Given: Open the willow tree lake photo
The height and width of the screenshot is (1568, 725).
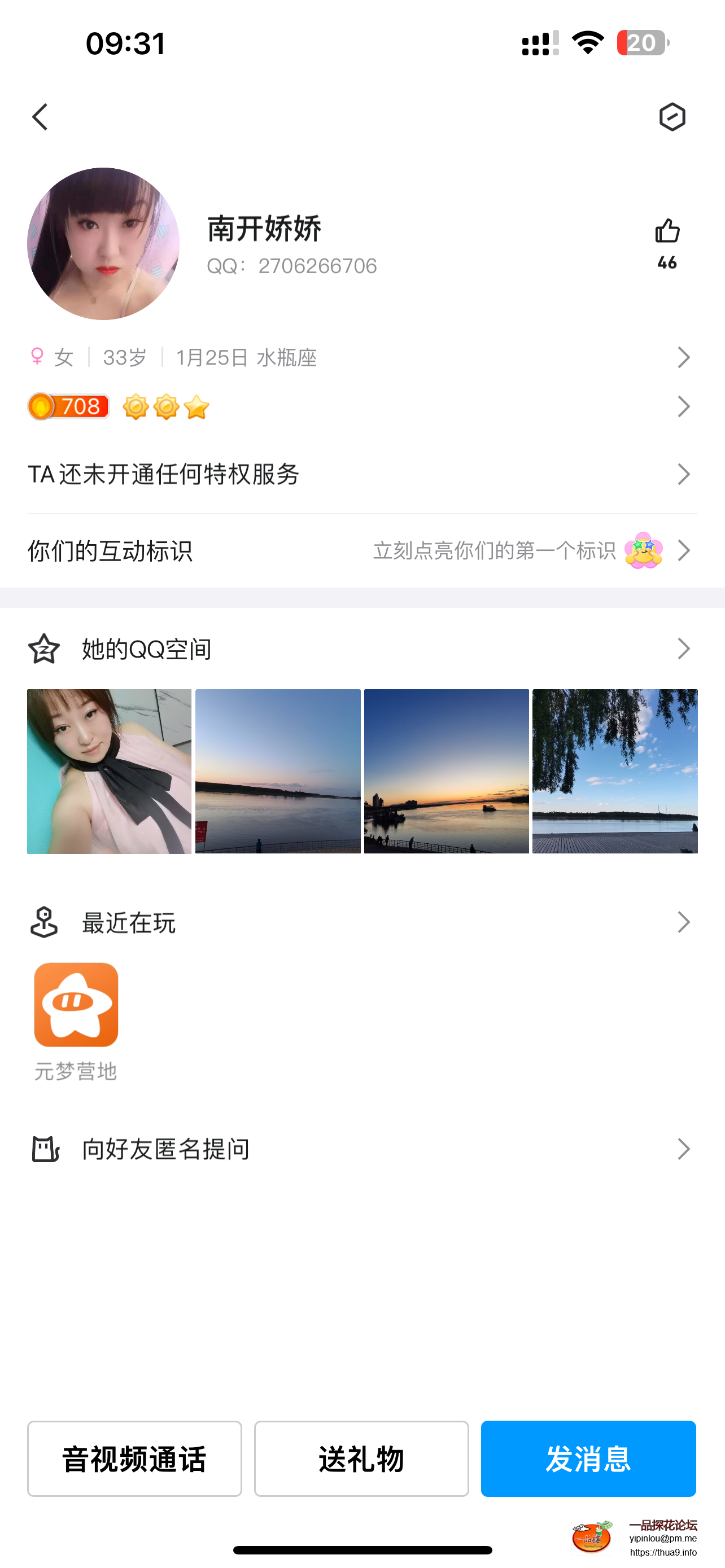Looking at the screenshot, I should 615,771.
